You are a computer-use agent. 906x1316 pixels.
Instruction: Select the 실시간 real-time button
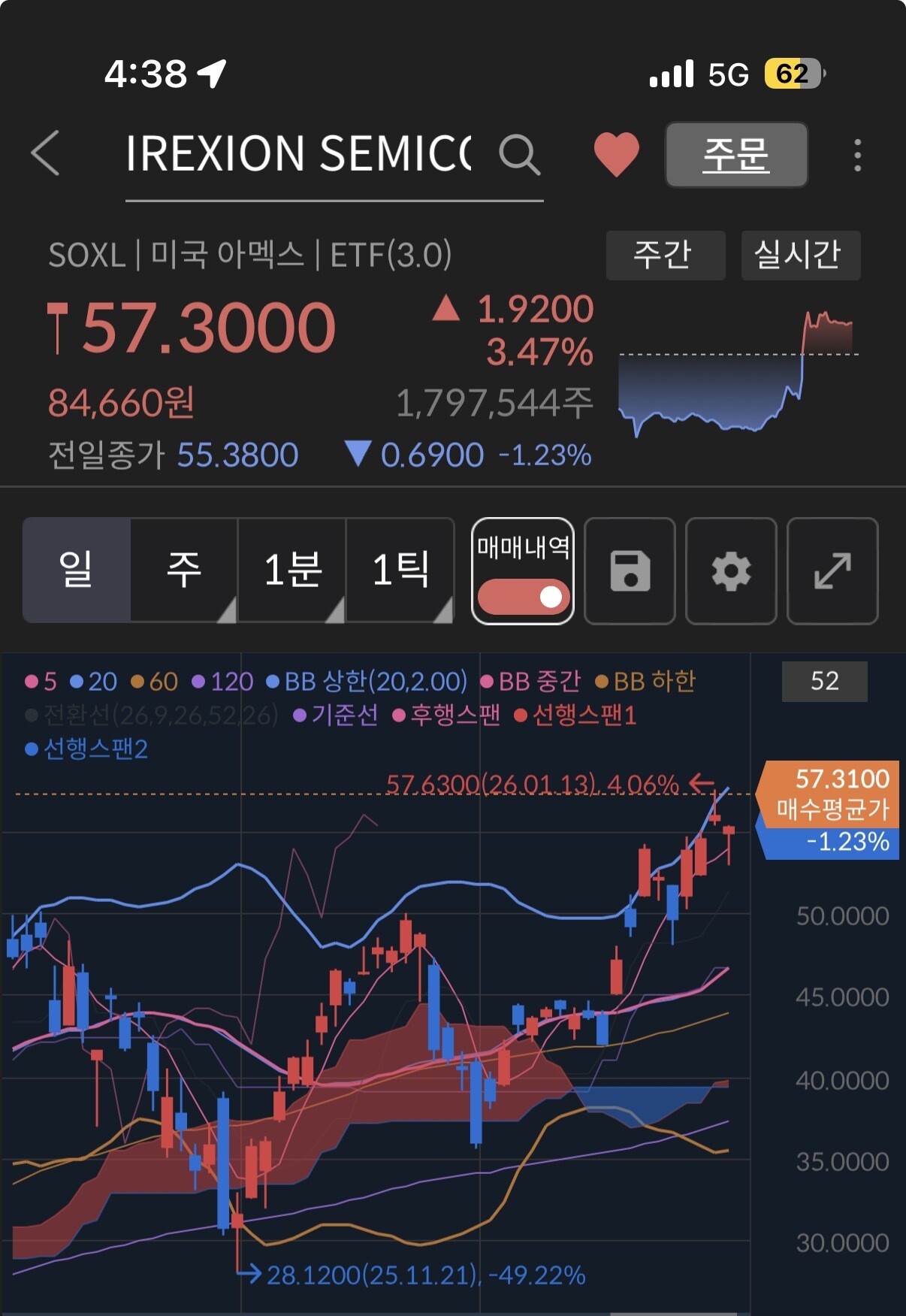tap(800, 256)
